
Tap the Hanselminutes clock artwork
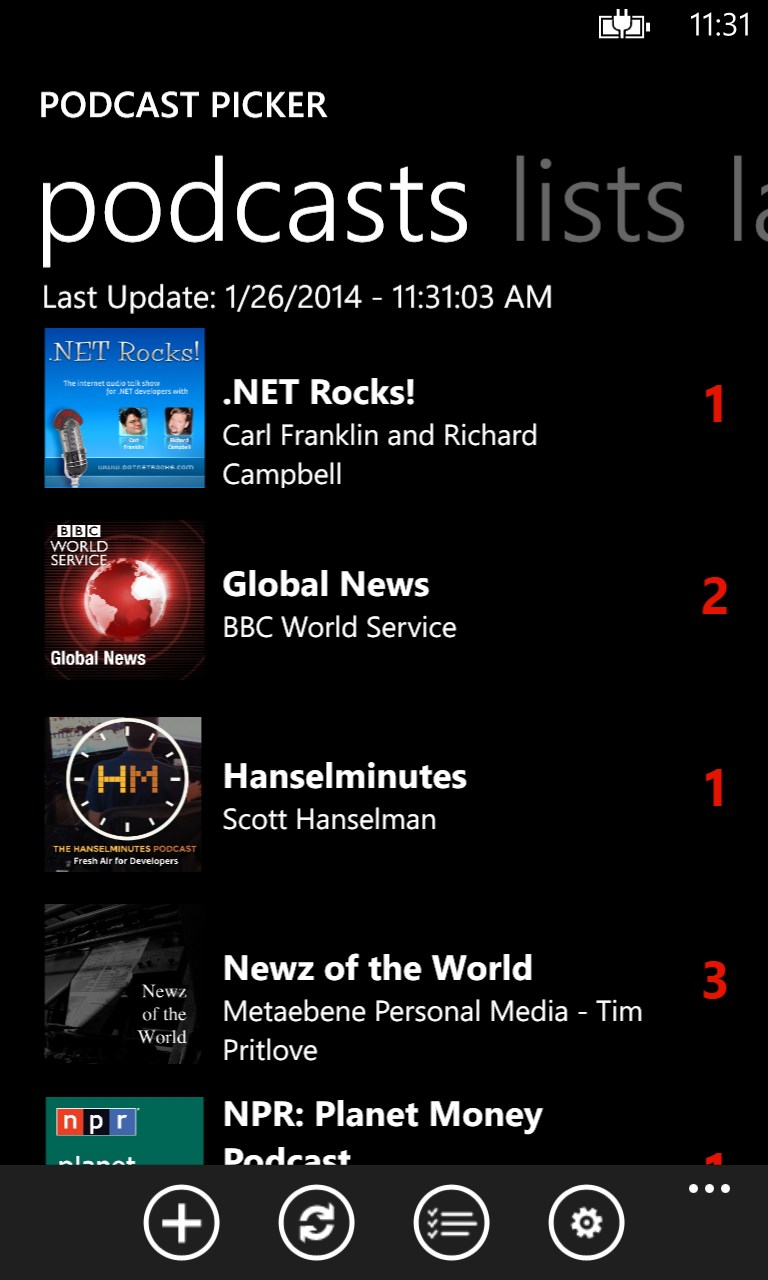(123, 793)
